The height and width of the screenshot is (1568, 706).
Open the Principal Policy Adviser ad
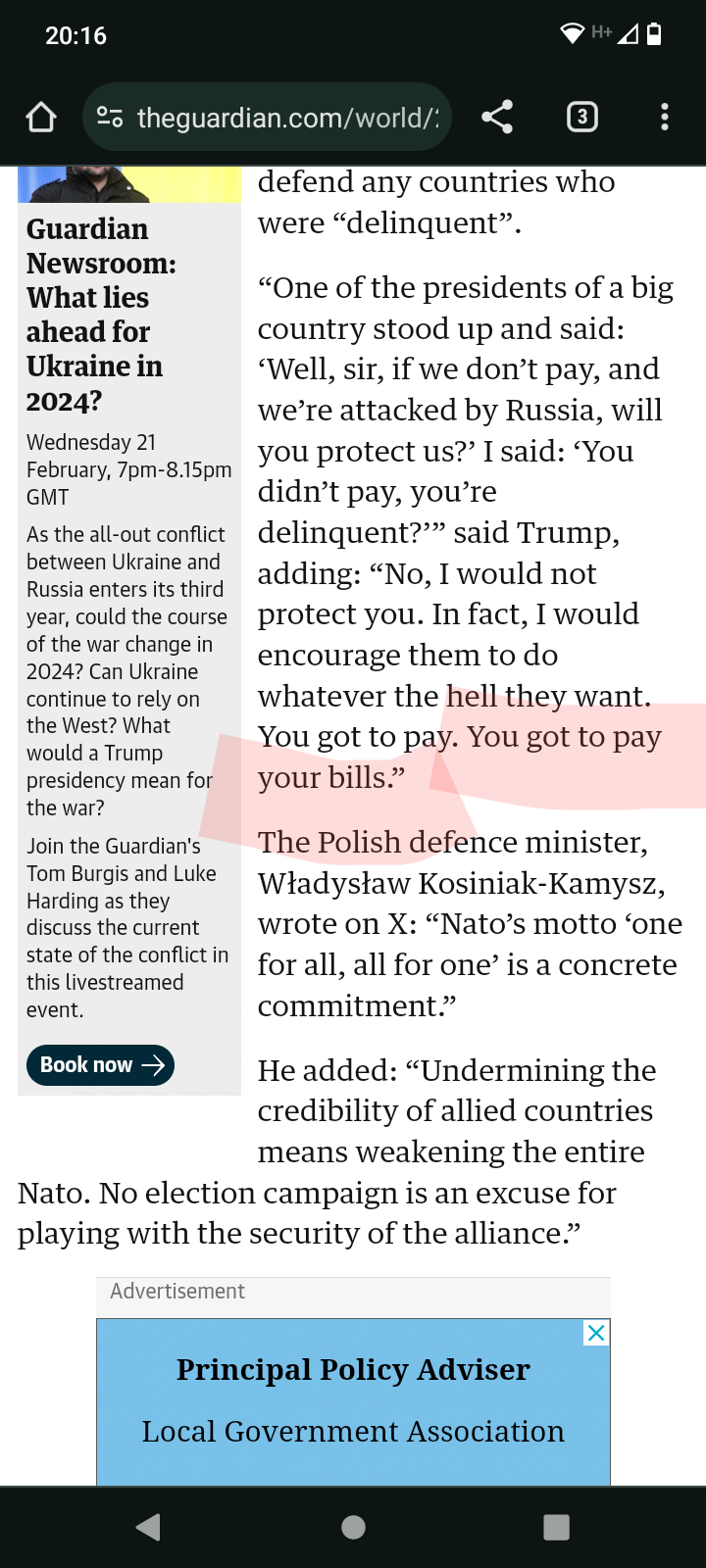353,1401
